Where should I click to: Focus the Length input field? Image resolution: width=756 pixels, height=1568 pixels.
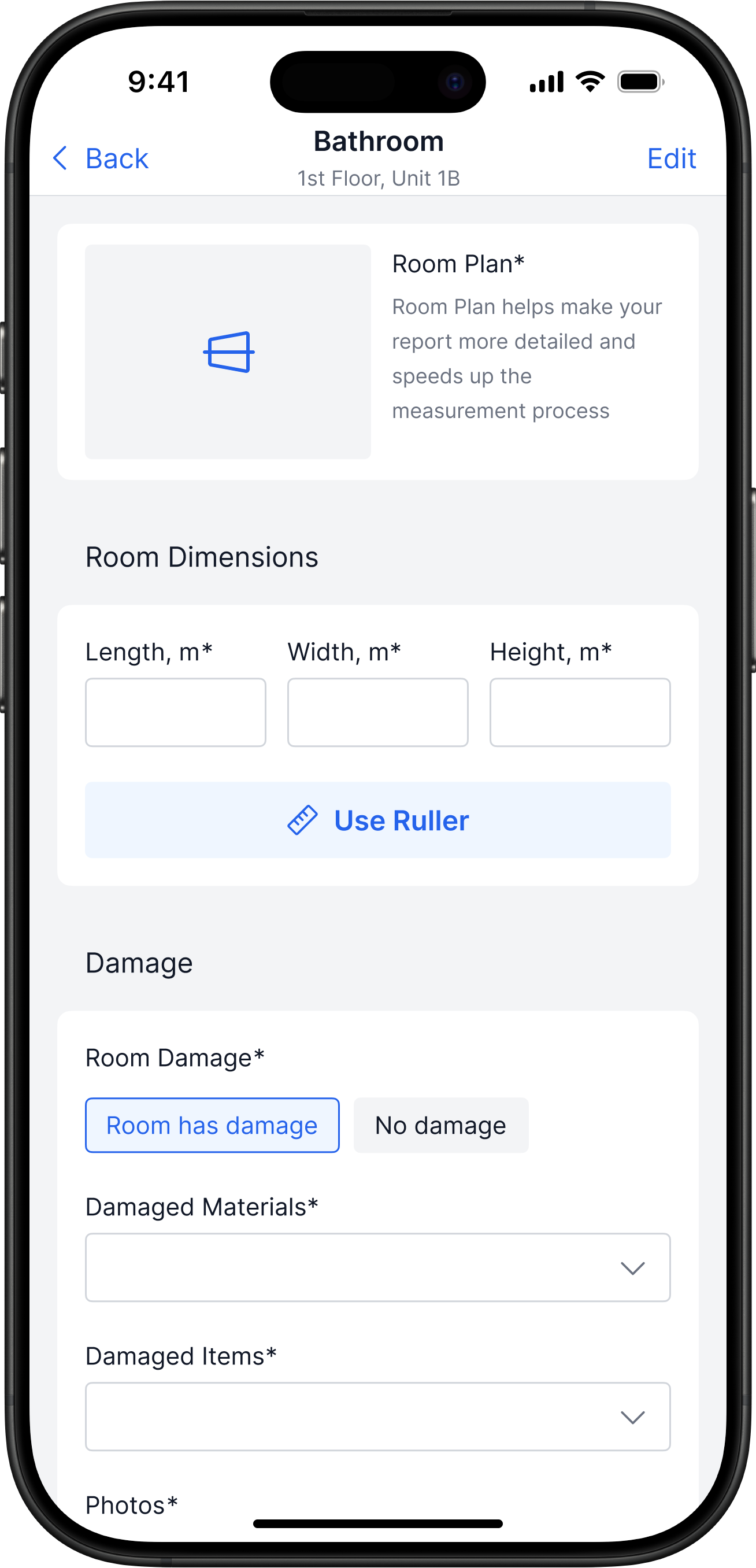(x=175, y=712)
